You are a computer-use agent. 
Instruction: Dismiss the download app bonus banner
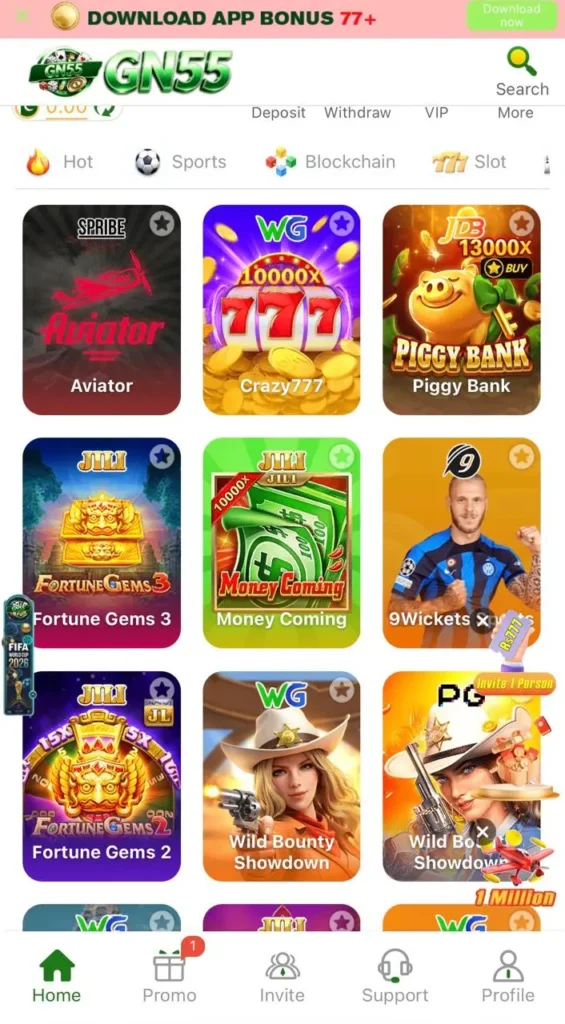click(x=22, y=15)
